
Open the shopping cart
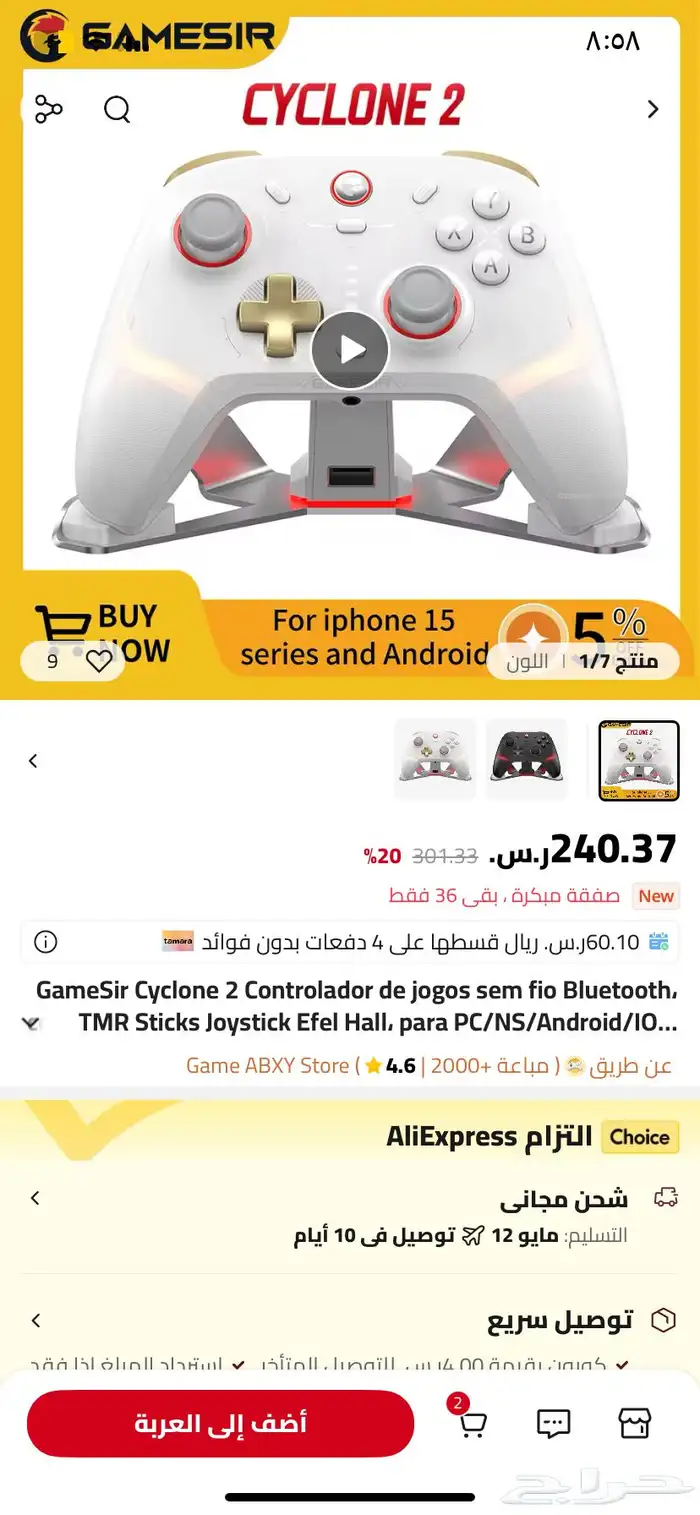pyautogui.click(x=471, y=1423)
